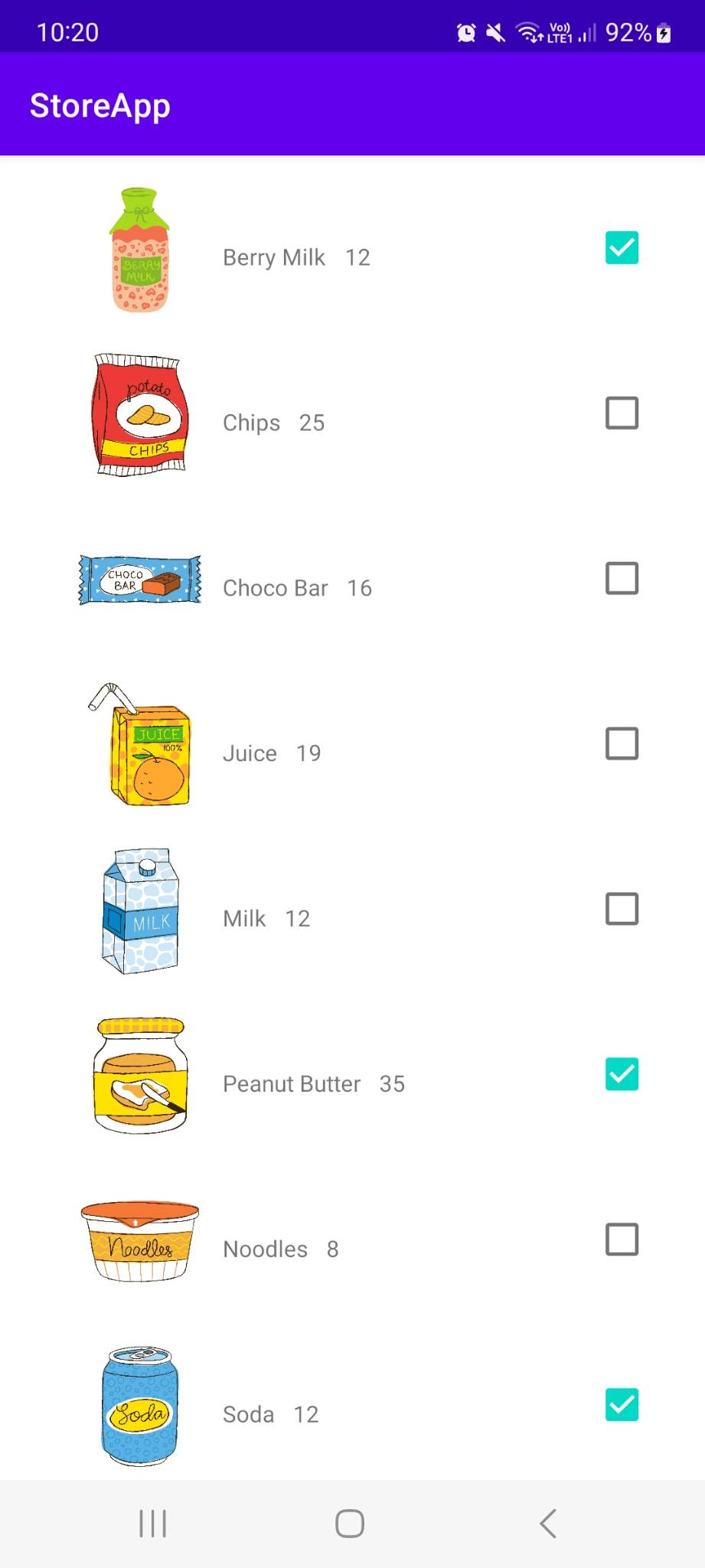Check the Noodles checkbox
The width and height of the screenshot is (705, 1568).
click(x=622, y=1240)
